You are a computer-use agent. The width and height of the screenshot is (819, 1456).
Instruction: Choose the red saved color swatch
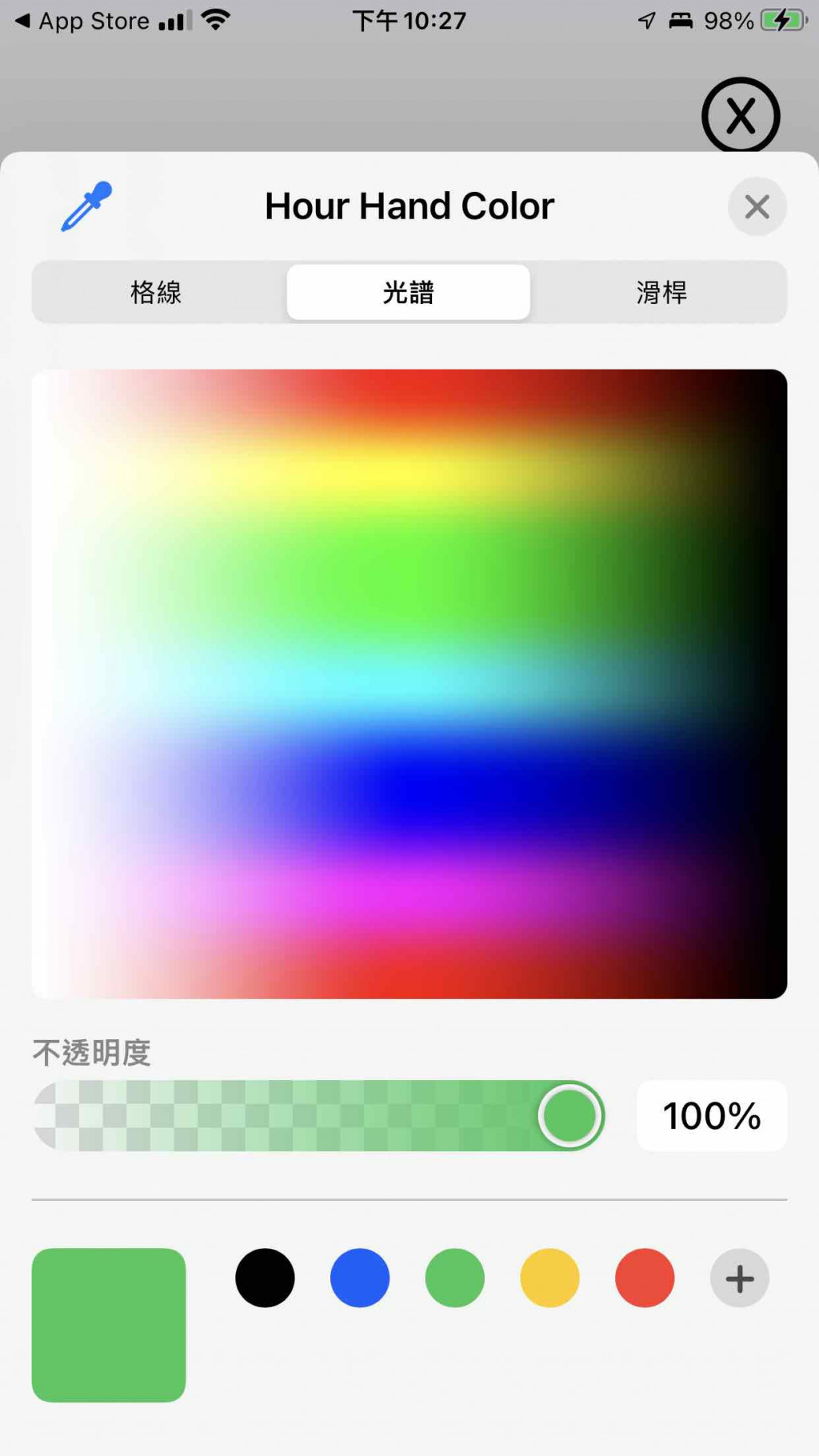[645, 1278]
